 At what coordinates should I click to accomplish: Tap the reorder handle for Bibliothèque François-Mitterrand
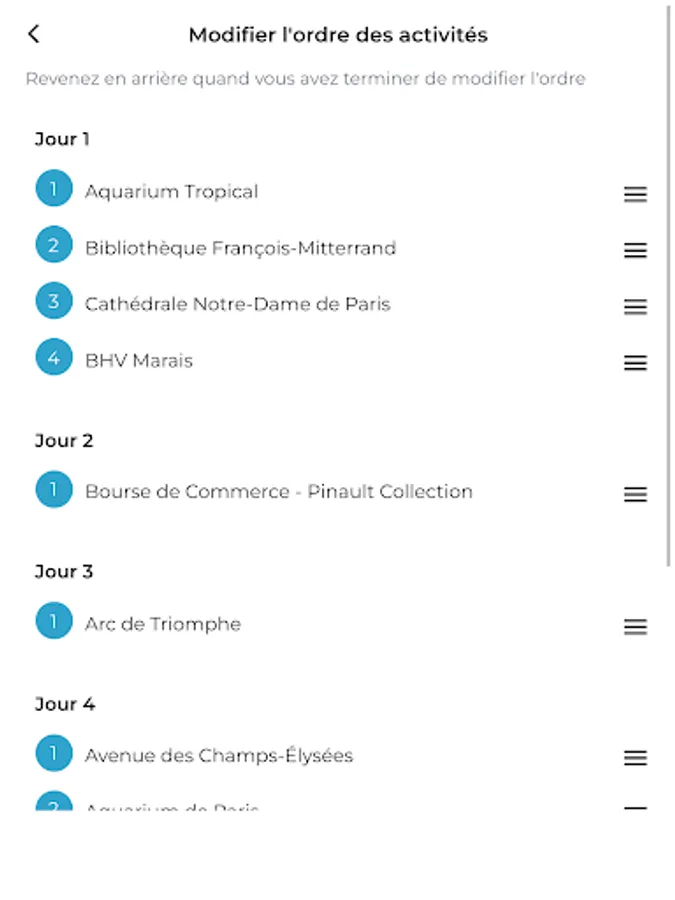tap(635, 251)
